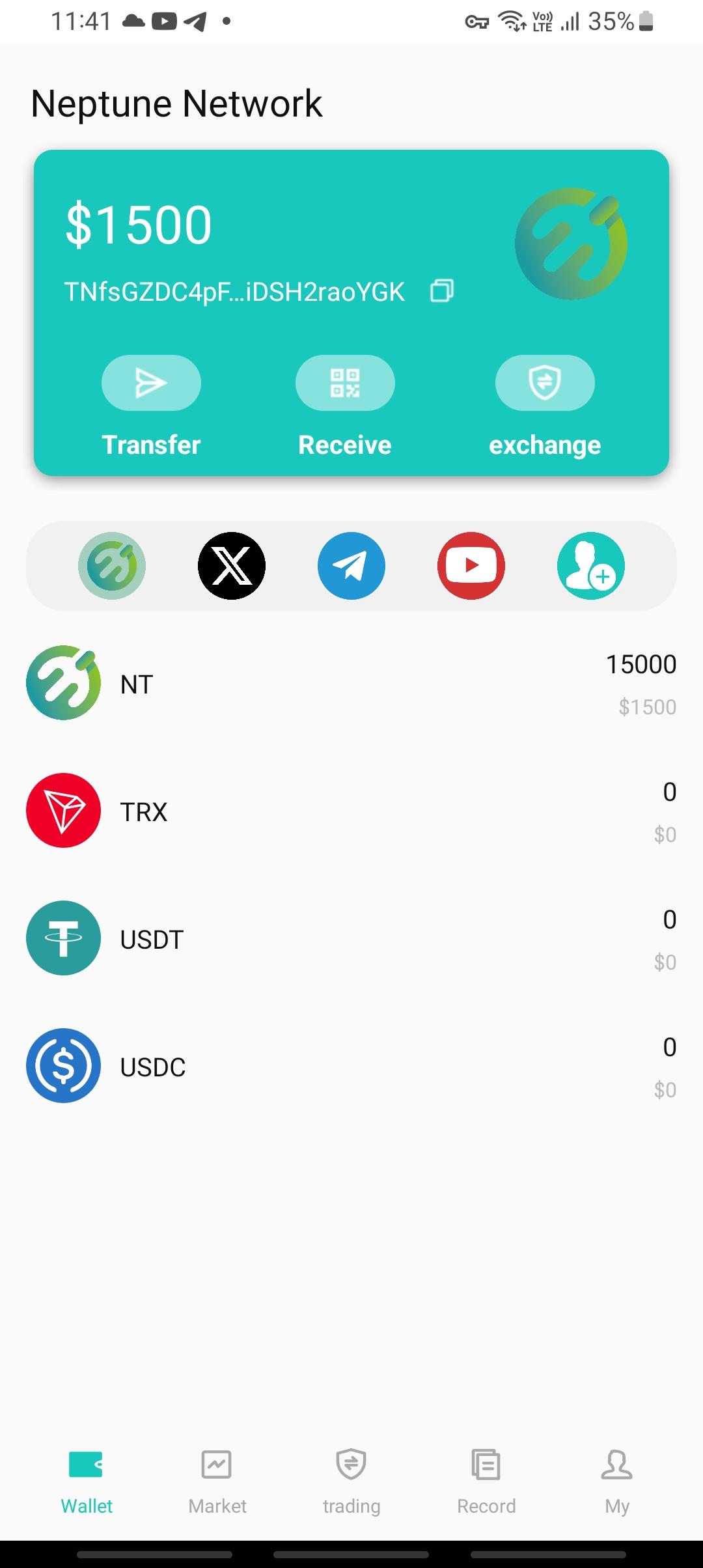This screenshot has height=1568, width=703.
Task: Open the YouTube channel icon
Action: (x=471, y=566)
